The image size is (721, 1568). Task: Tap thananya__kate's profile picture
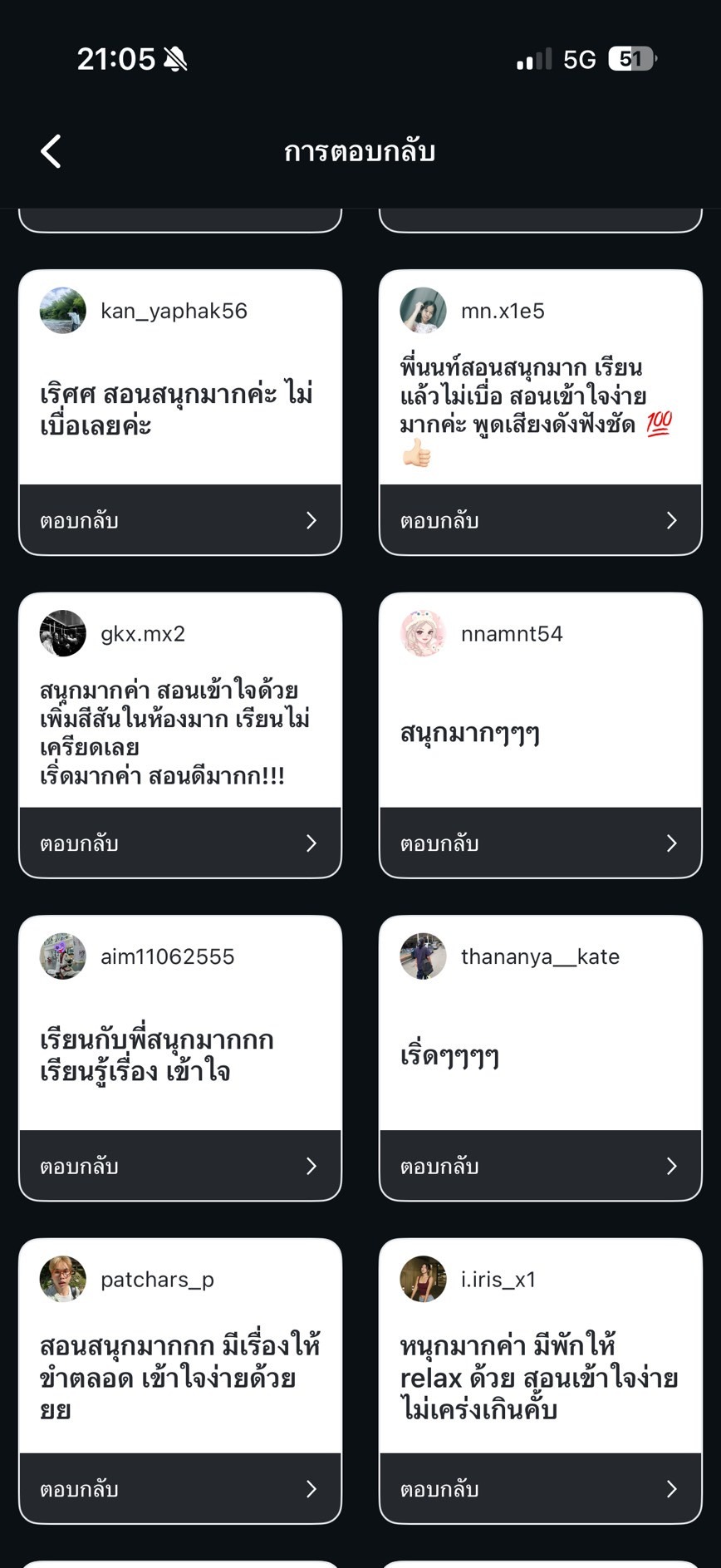click(x=423, y=956)
